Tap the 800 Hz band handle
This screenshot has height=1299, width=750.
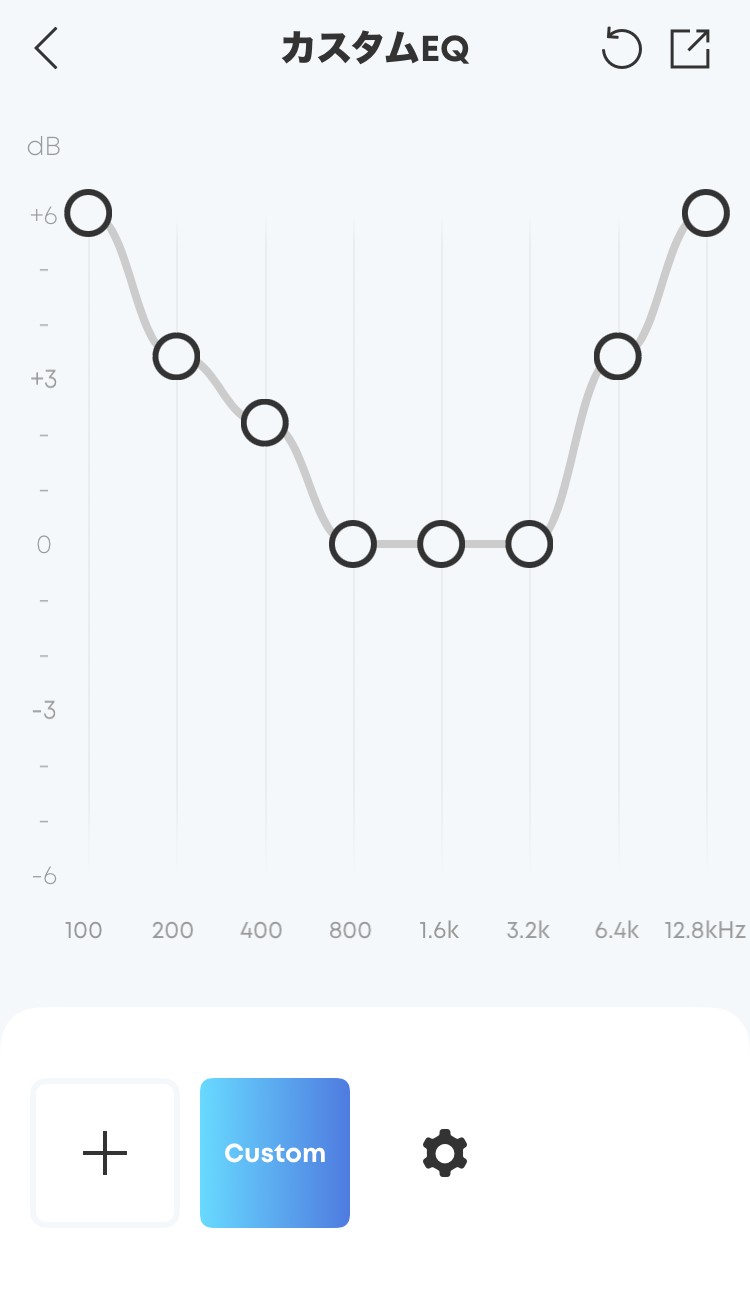tap(352, 545)
